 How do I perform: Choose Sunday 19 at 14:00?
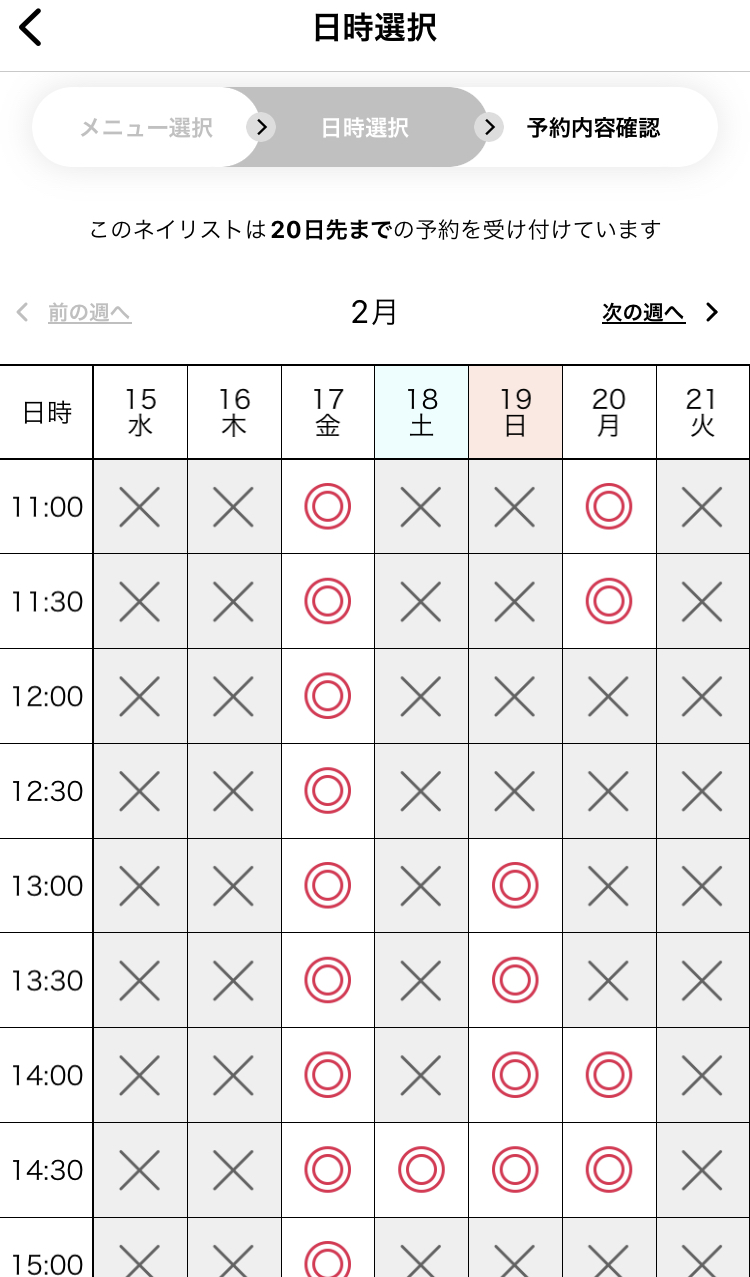(x=515, y=1075)
